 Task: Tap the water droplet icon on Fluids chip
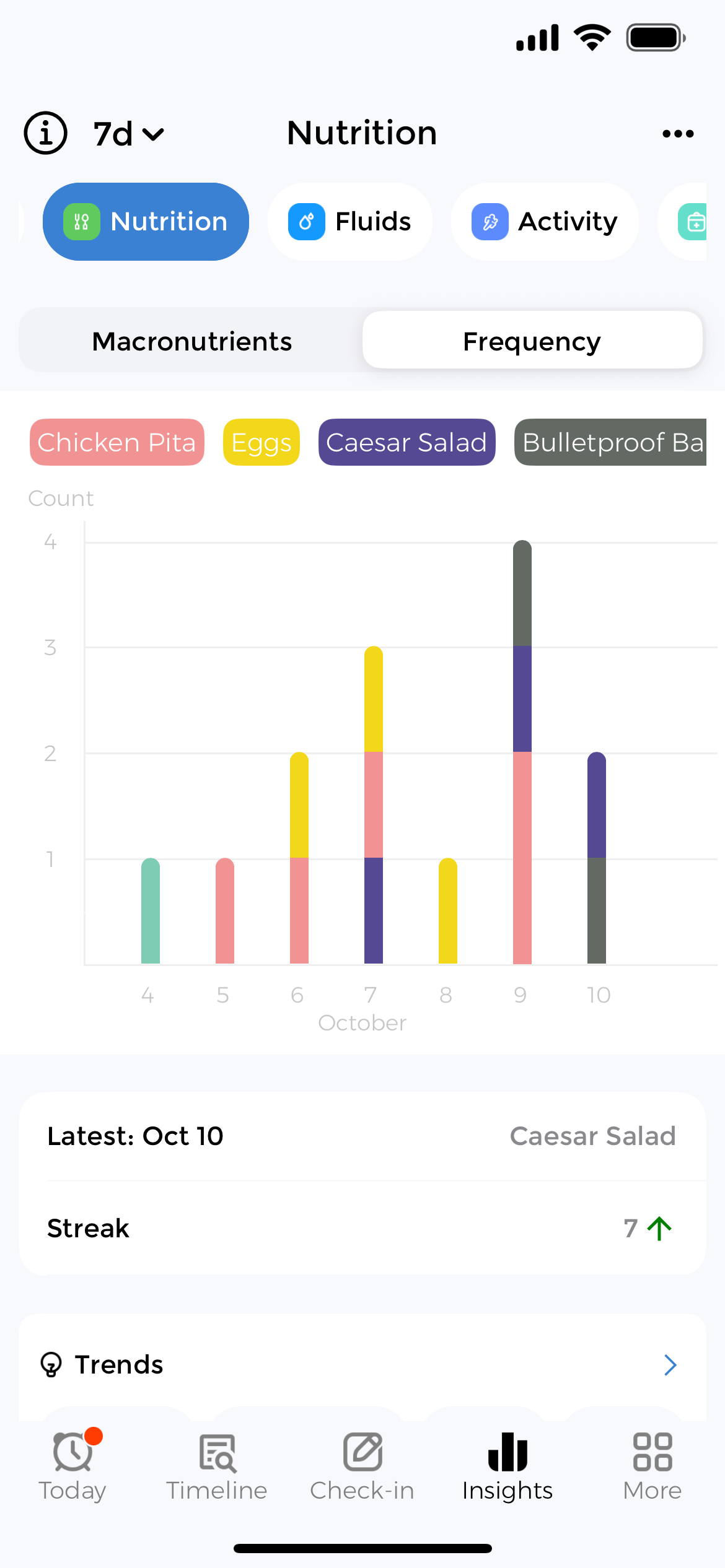click(x=307, y=221)
